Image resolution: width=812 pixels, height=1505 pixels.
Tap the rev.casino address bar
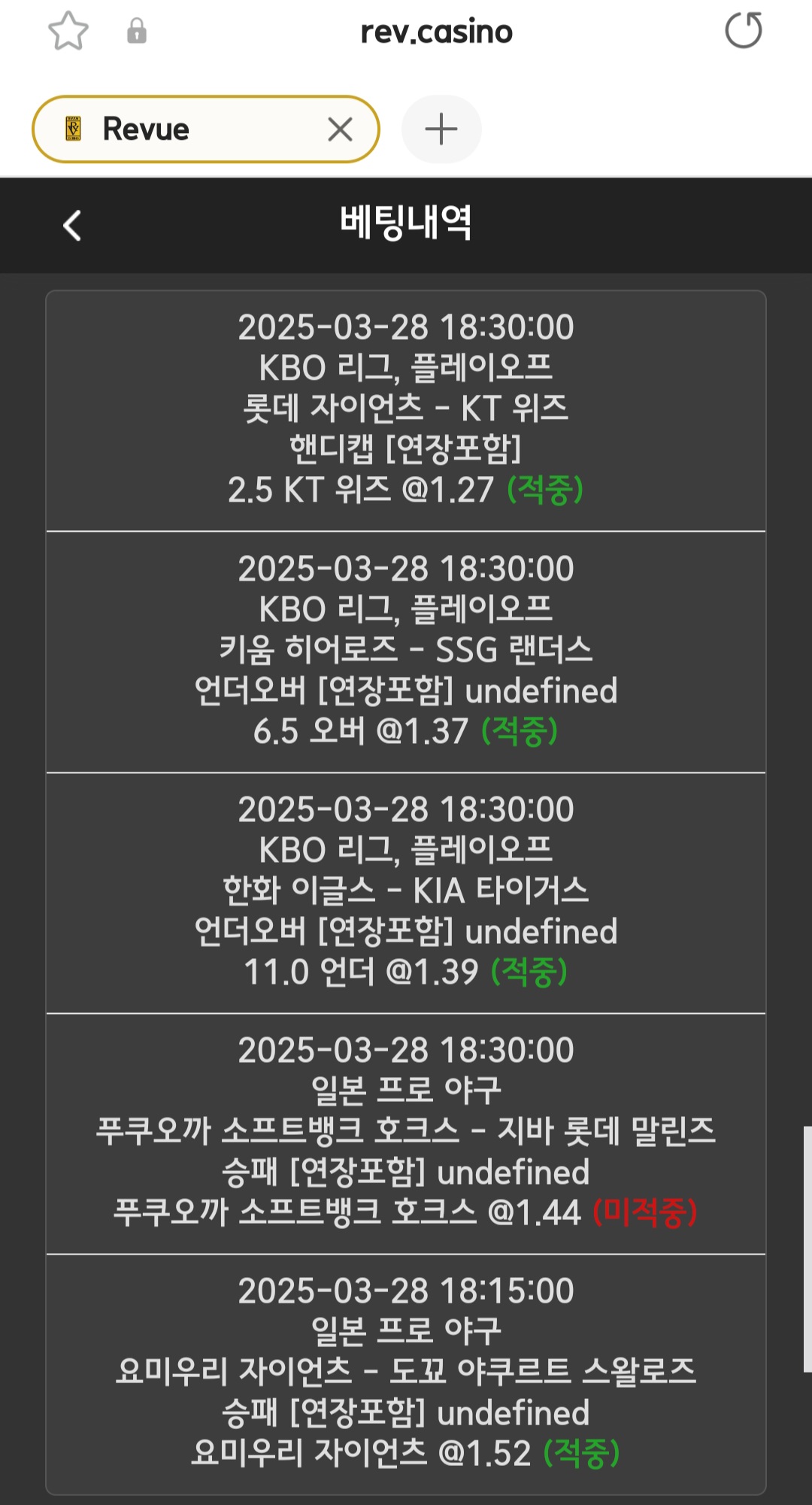pyautogui.click(x=436, y=32)
